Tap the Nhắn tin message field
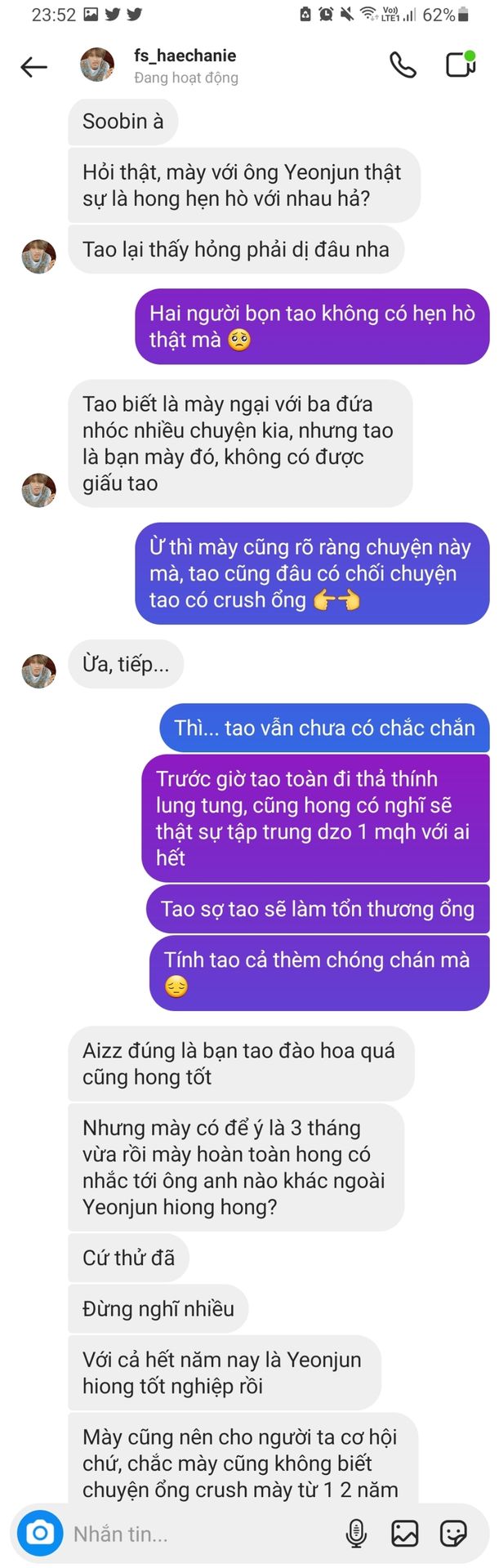The height and width of the screenshot is (1568, 499). point(196,1534)
